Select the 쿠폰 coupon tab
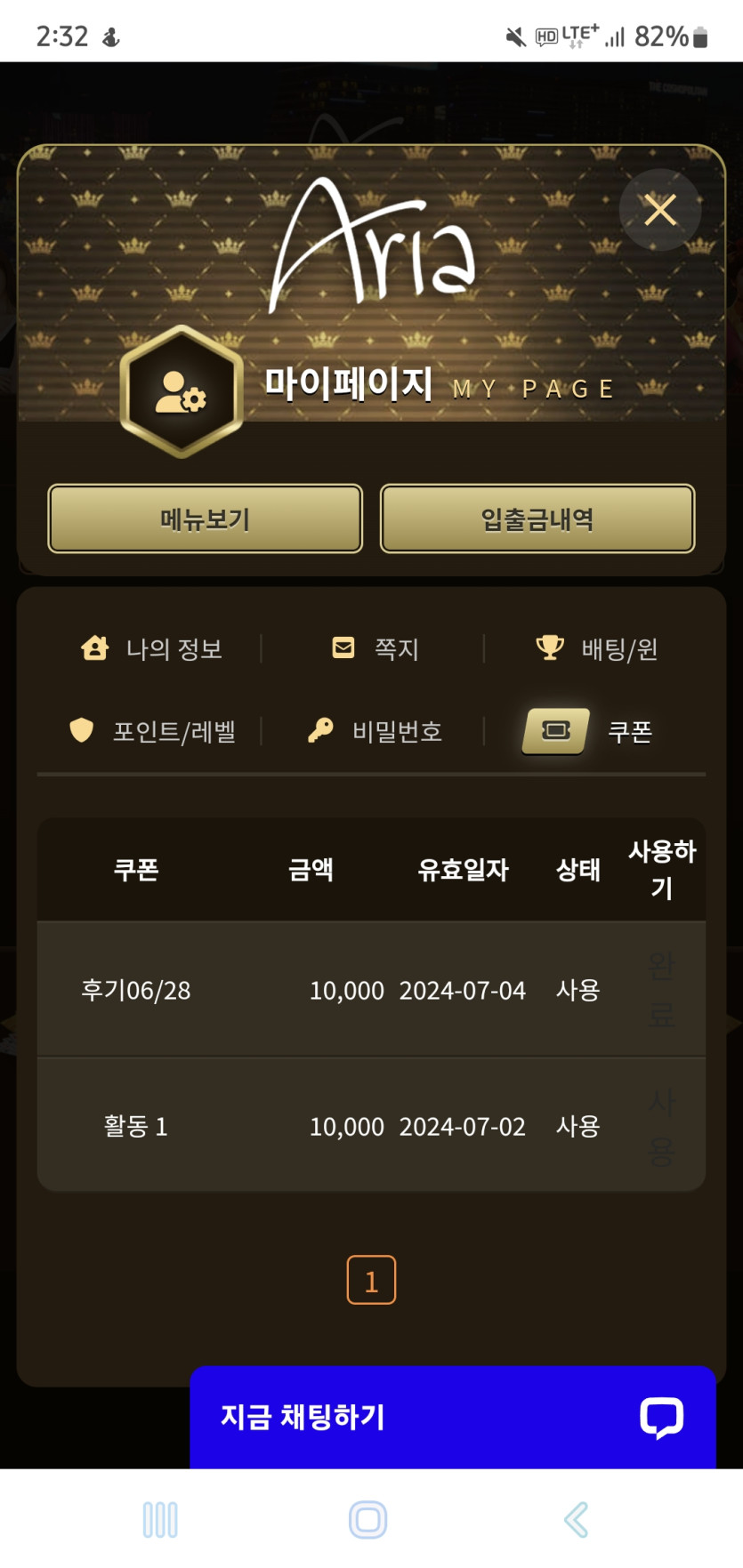The height and width of the screenshot is (1568, 743). [589, 731]
